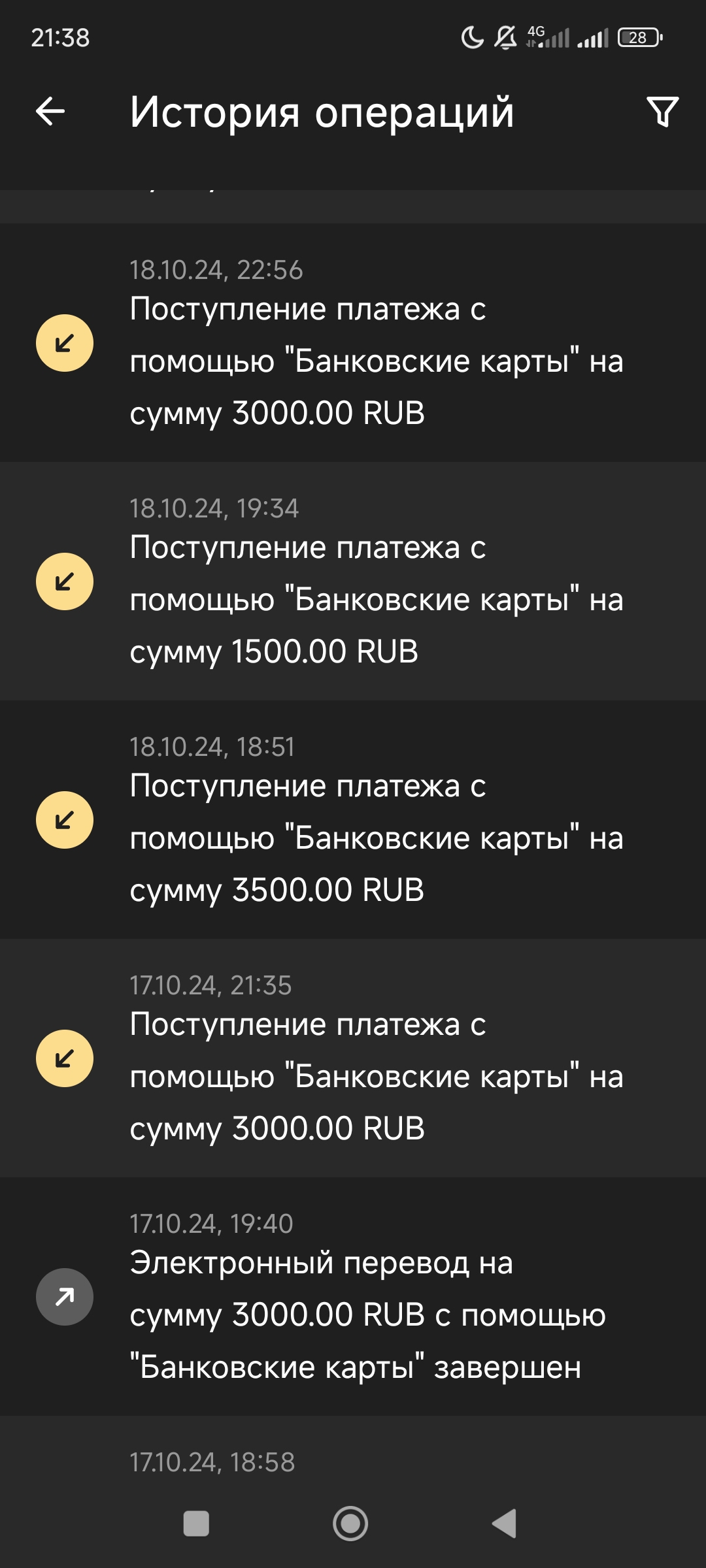
Task: Go back from История операций
Action: click(50, 111)
